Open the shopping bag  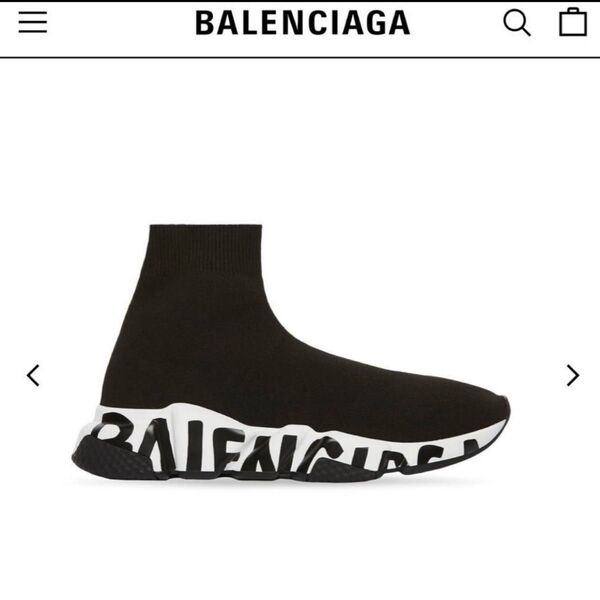point(573,22)
